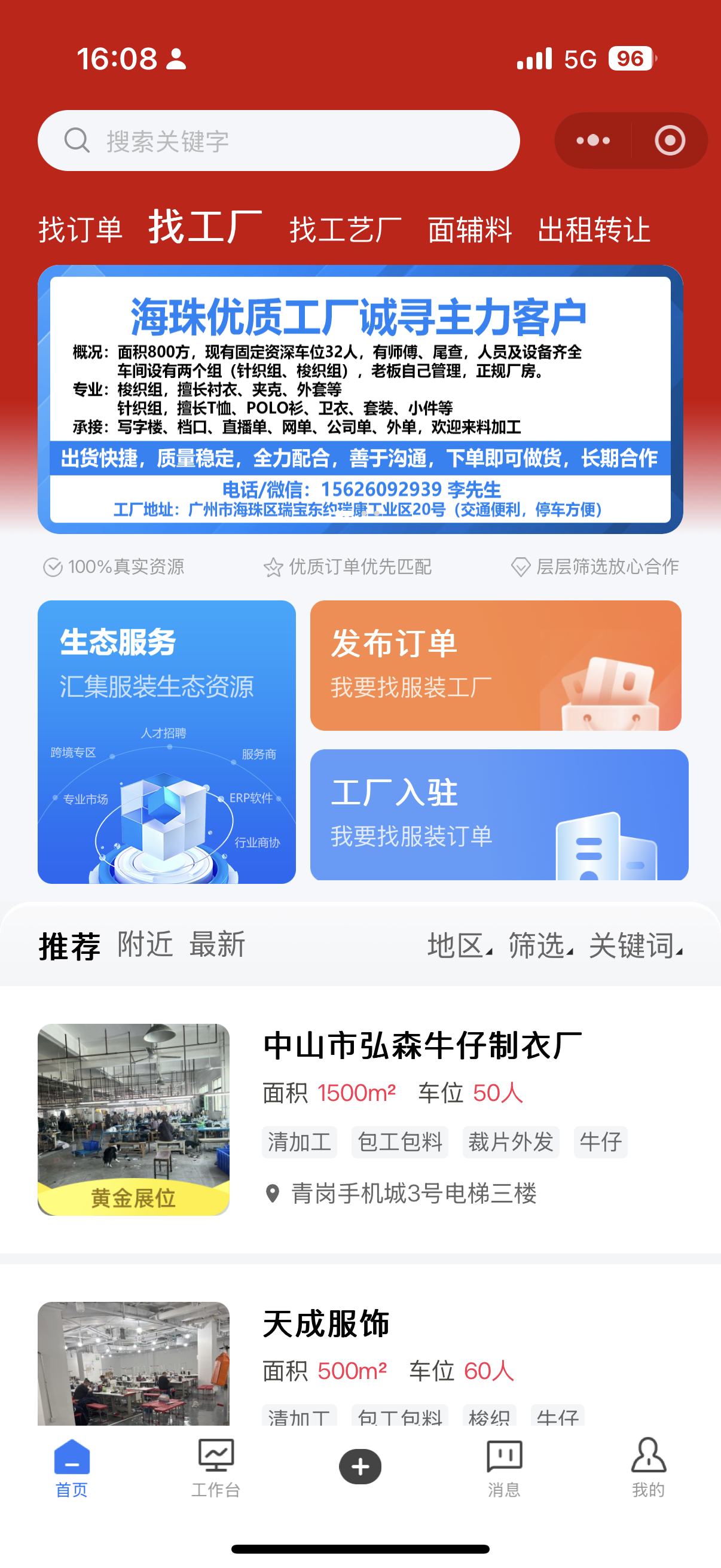The image size is (721, 1568).
Task: Show the 最新 factory list
Action: tap(216, 945)
